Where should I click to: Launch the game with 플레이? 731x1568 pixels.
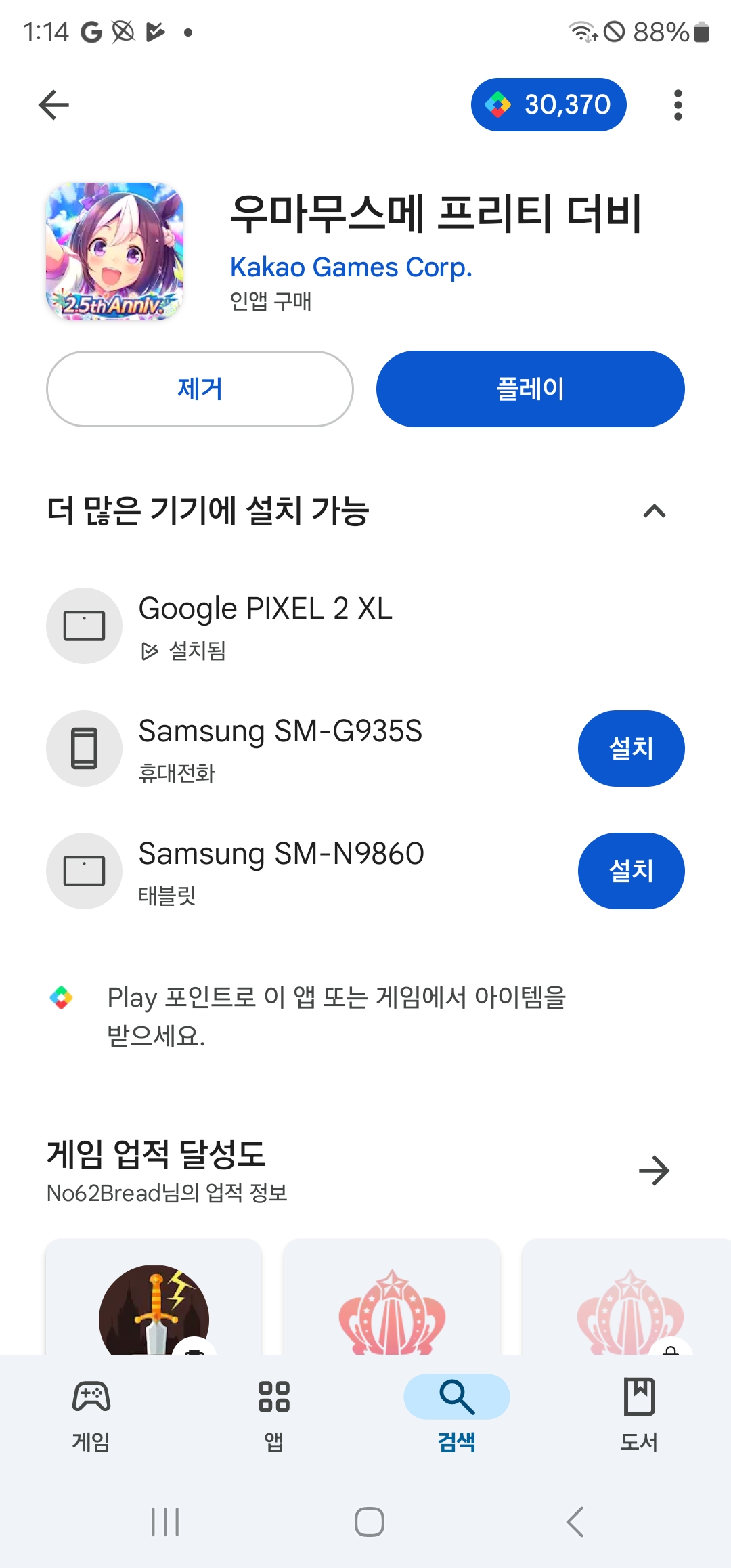coord(530,389)
